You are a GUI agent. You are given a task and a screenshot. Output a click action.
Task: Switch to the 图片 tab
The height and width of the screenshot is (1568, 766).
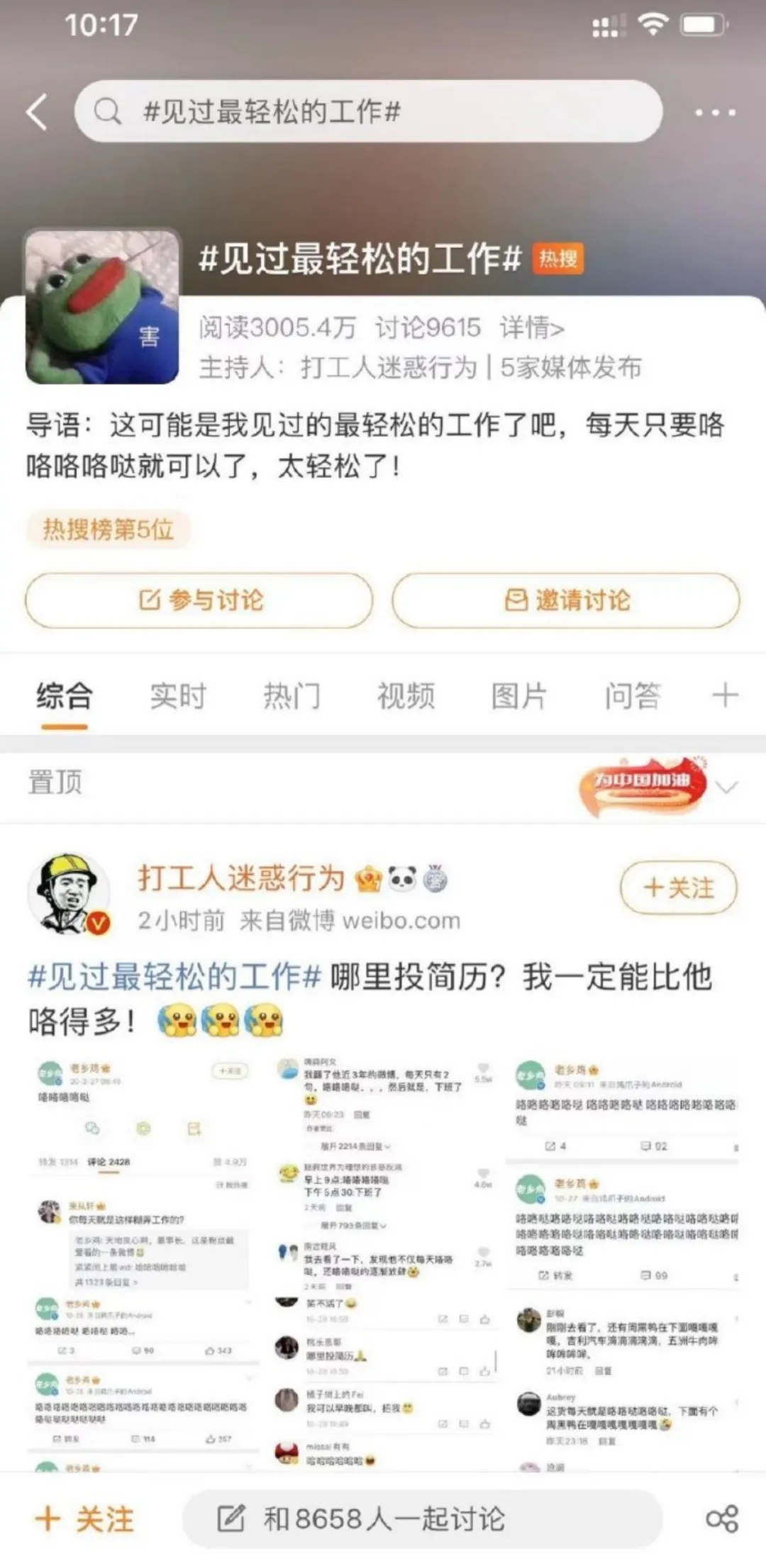tap(519, 695)
